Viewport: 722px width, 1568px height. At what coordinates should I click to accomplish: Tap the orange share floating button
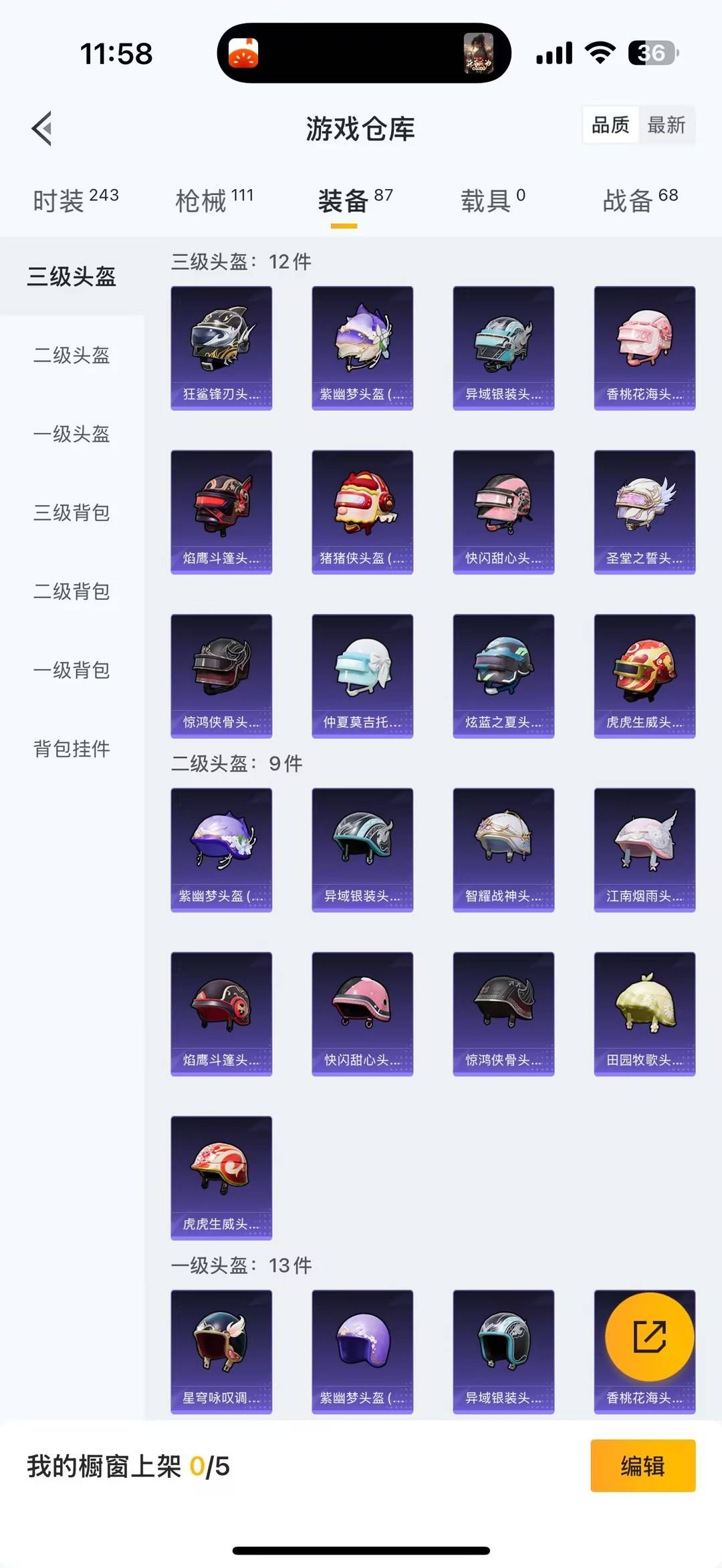pos(649,1337)
